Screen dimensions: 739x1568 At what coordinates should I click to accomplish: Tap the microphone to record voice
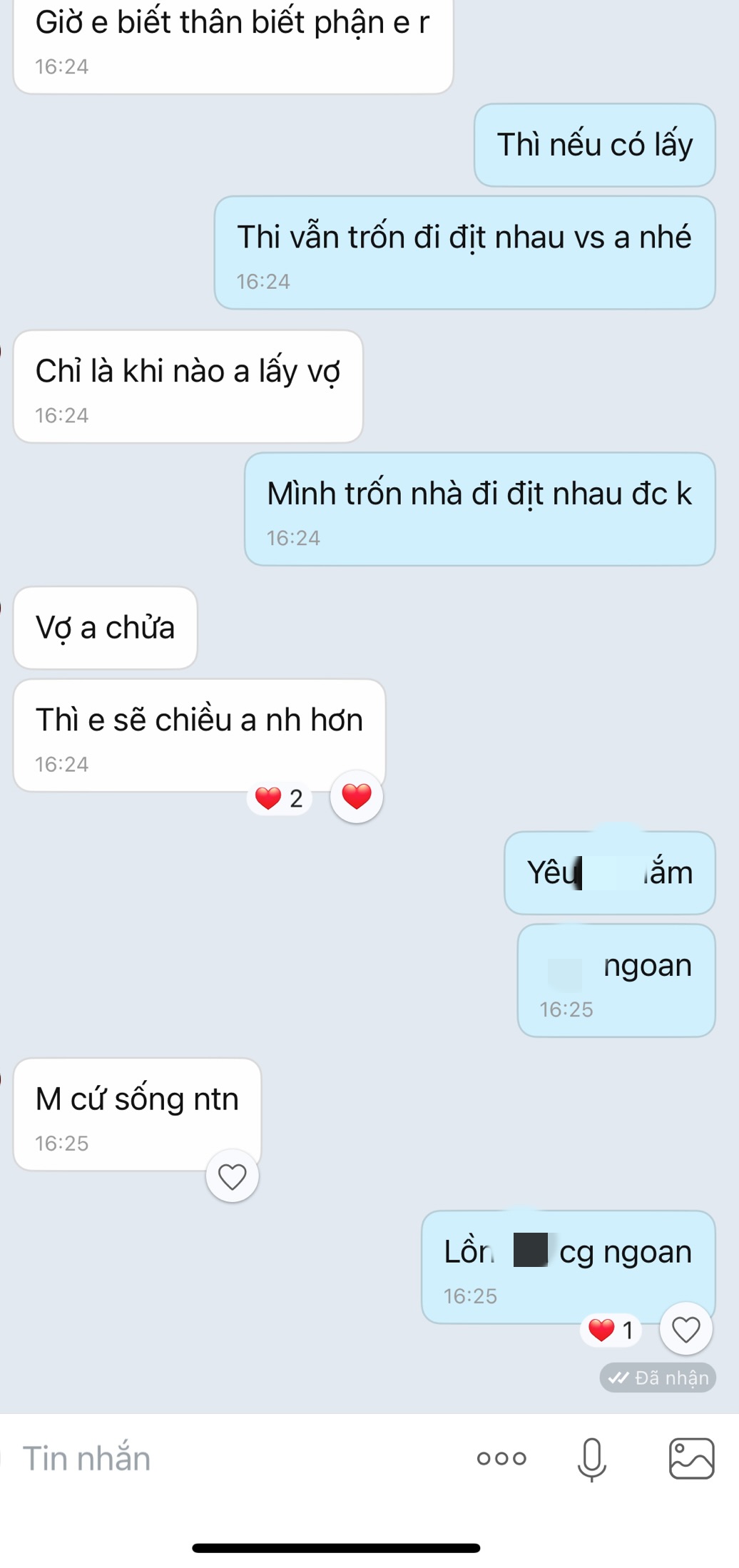(591, 1459)
